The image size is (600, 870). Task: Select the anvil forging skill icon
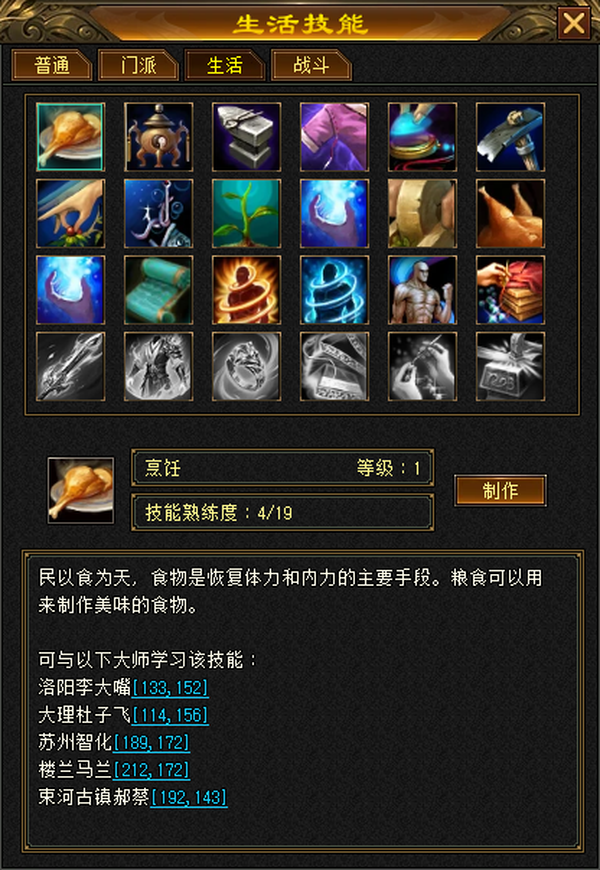(246, 136)
